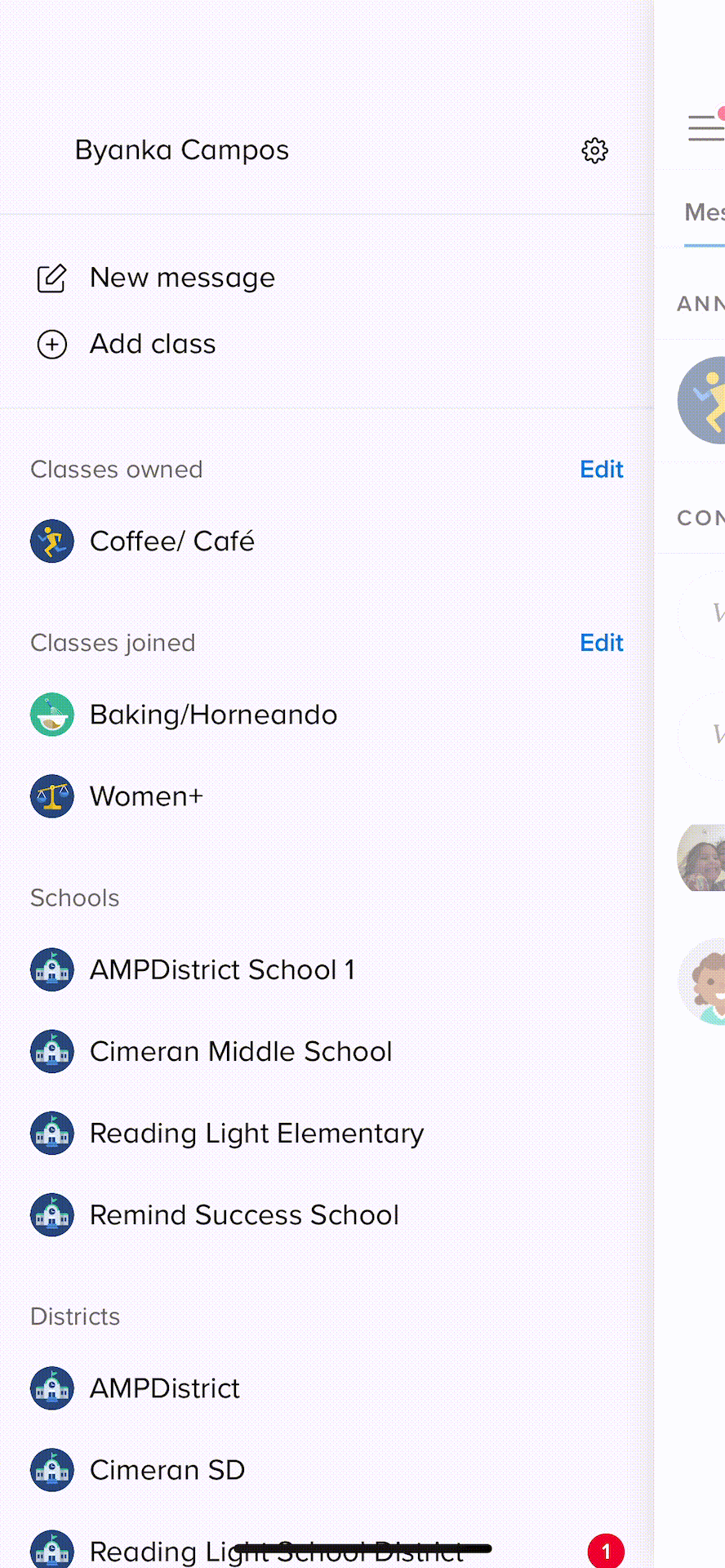Select the AMPDistrict district
This screenshot has height=1568, width=725.
point(163,1388)
